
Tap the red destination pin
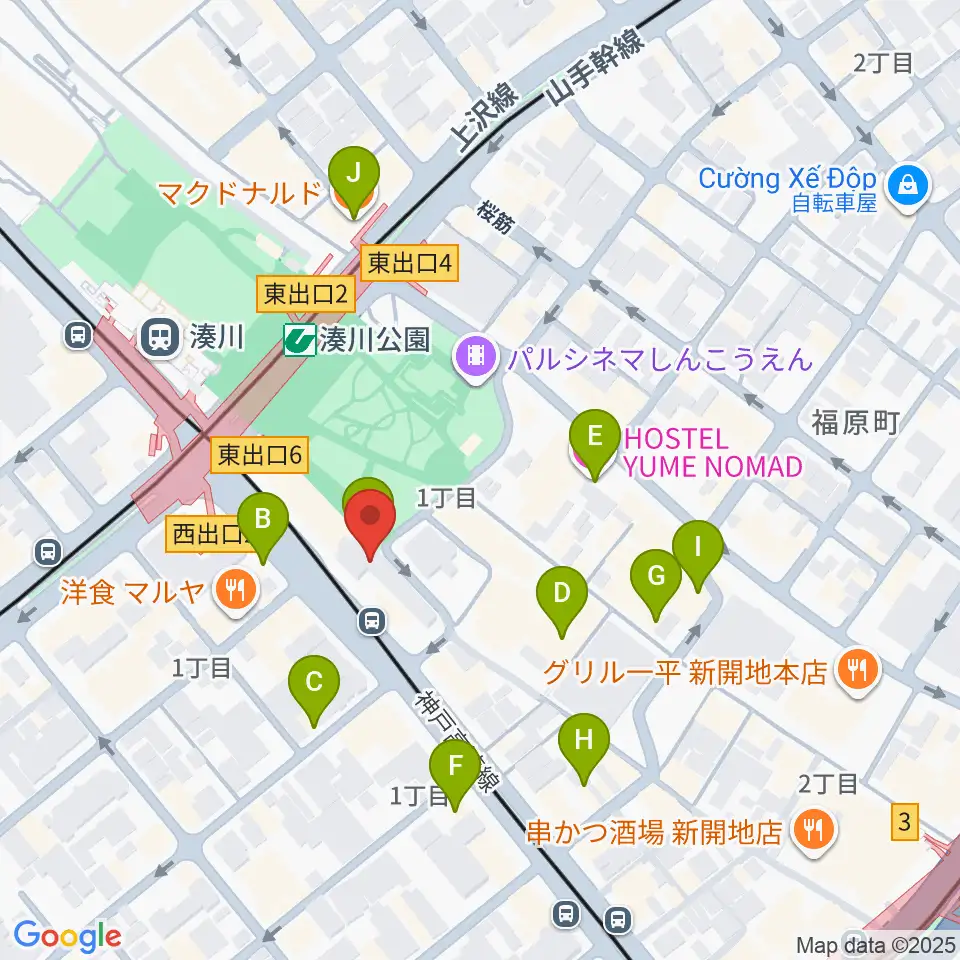370,519
